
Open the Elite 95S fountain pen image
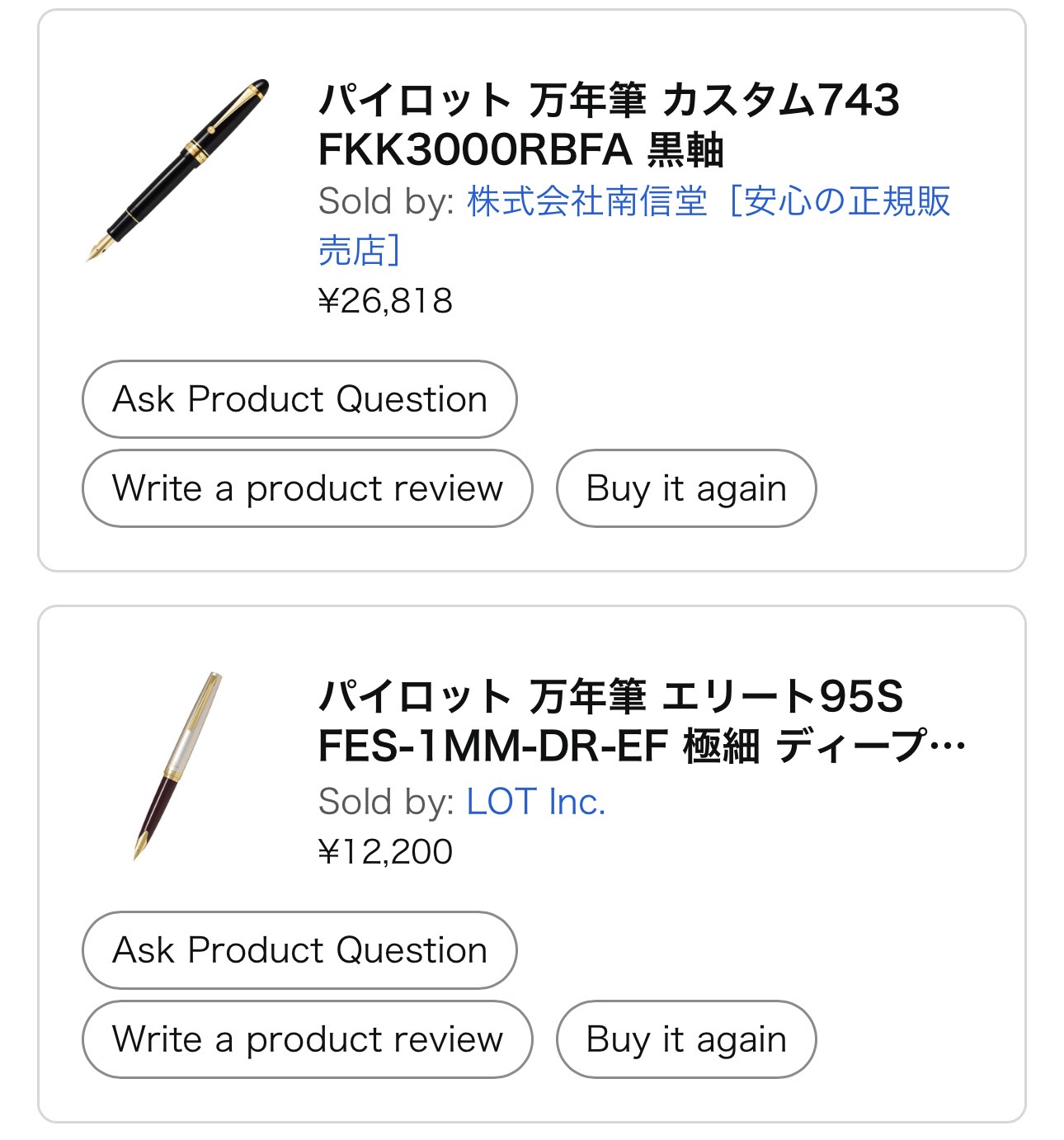(x=178, y=766)
